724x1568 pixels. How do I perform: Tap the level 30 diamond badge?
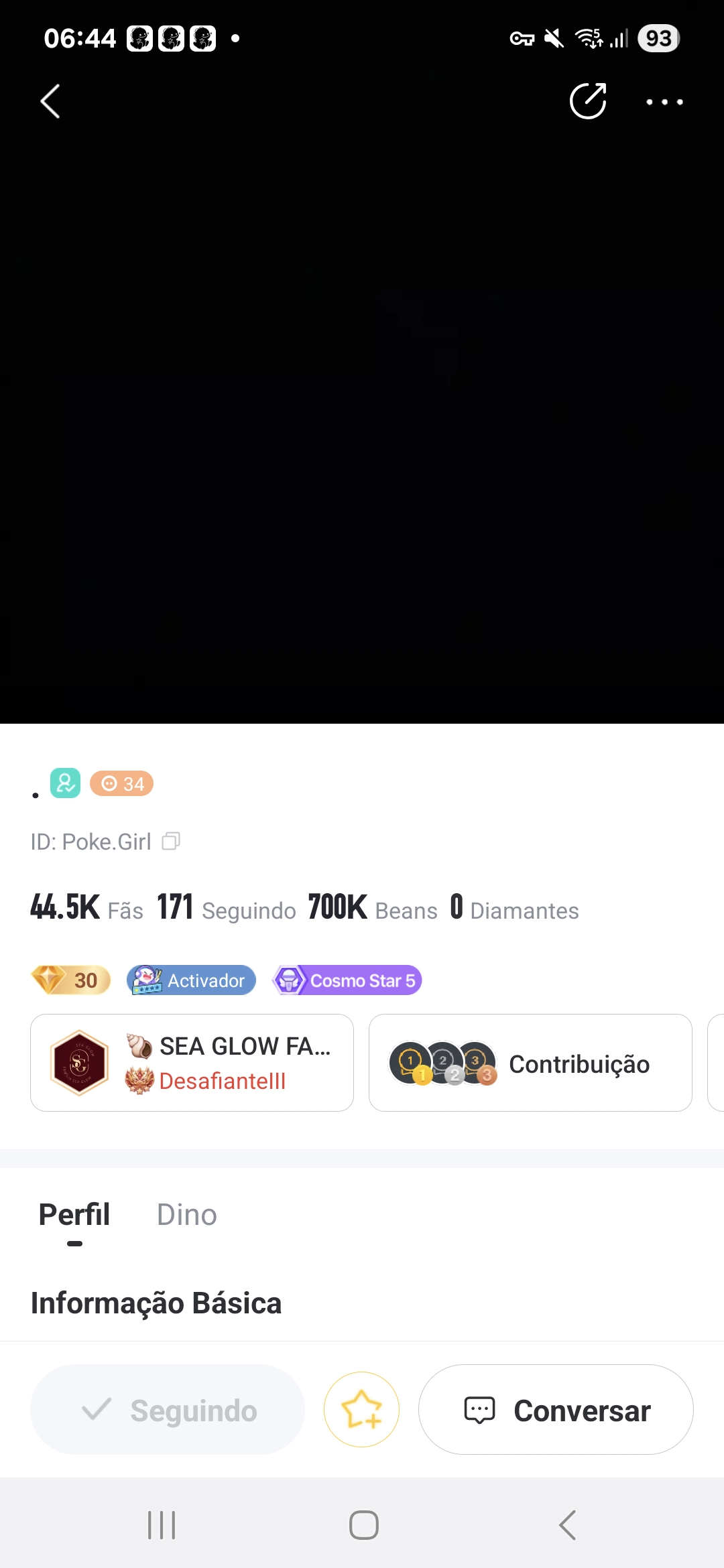click(71, 980)
